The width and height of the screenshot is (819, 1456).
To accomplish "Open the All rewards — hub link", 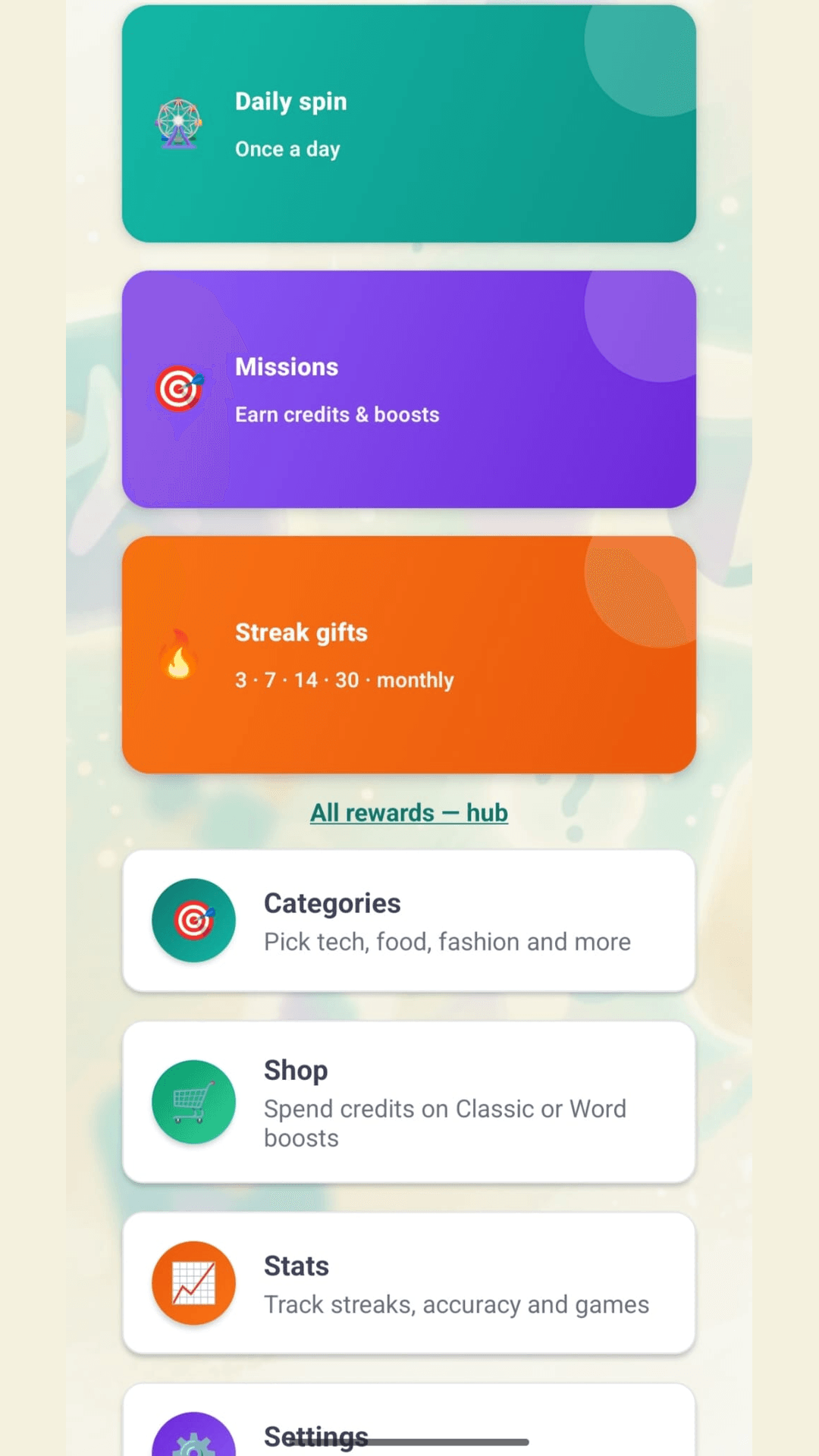I will click(409, 812).
